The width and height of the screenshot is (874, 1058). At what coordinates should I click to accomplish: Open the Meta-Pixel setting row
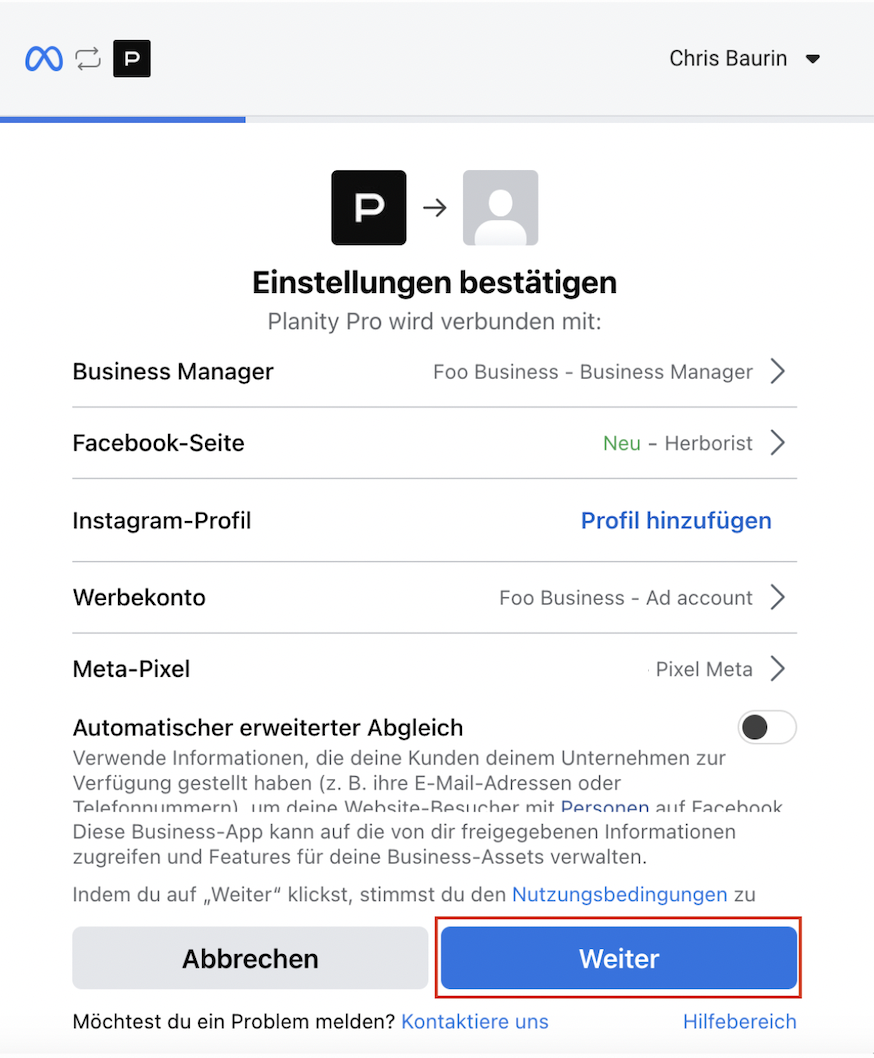tap(434, 669)
